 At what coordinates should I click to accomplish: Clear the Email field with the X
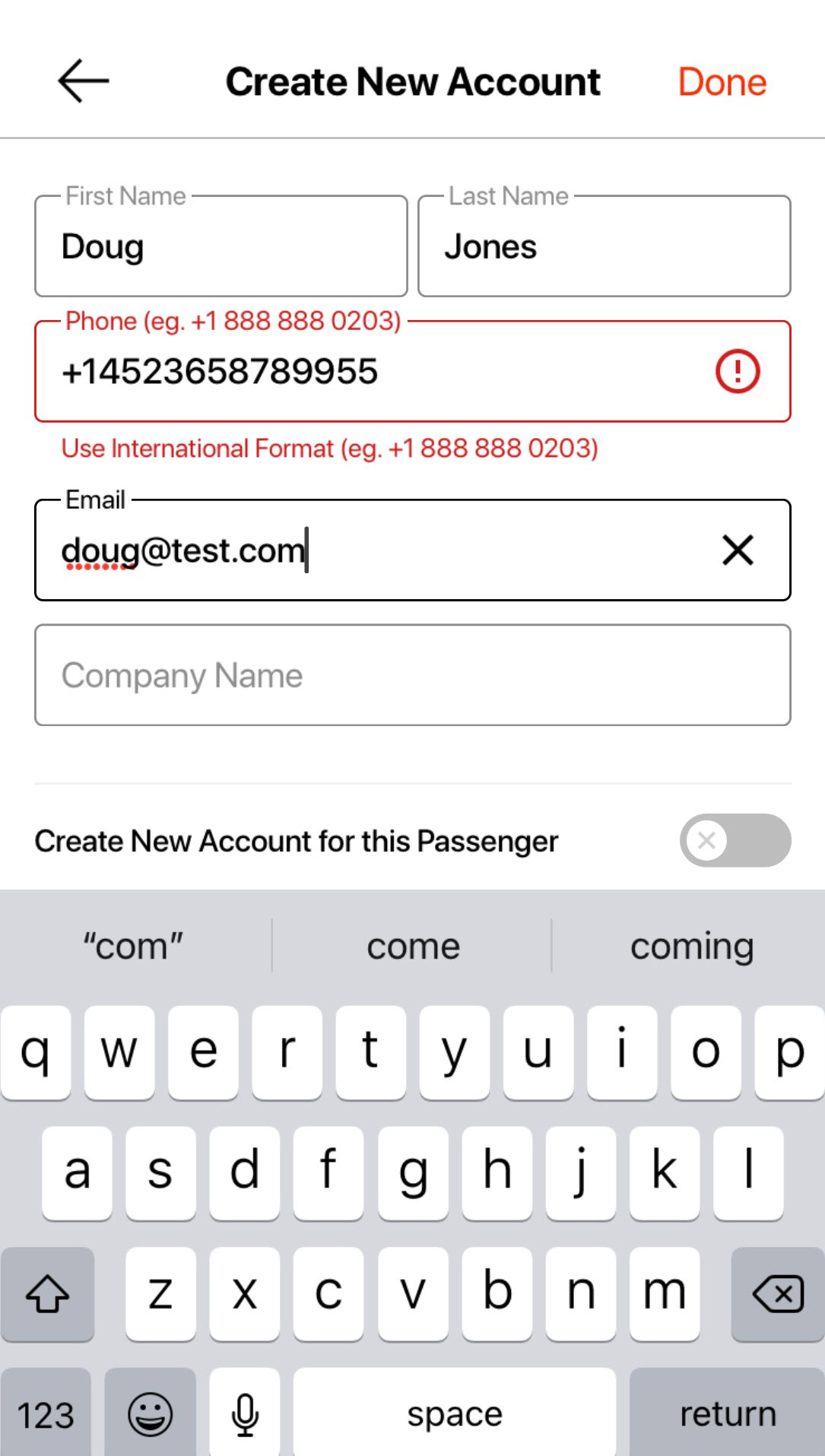[738, 550]
